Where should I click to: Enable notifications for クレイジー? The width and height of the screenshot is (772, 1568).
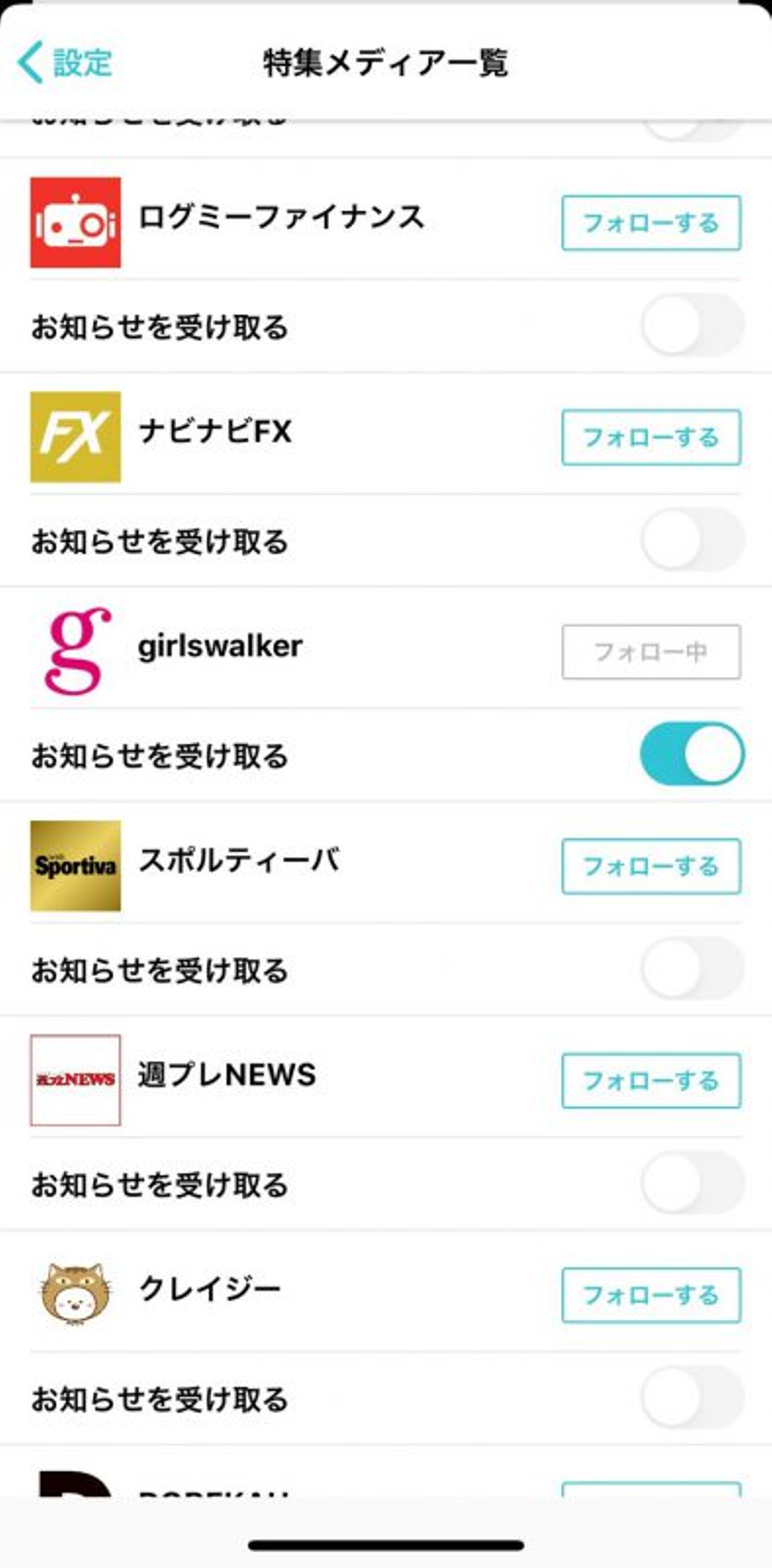692,1397
